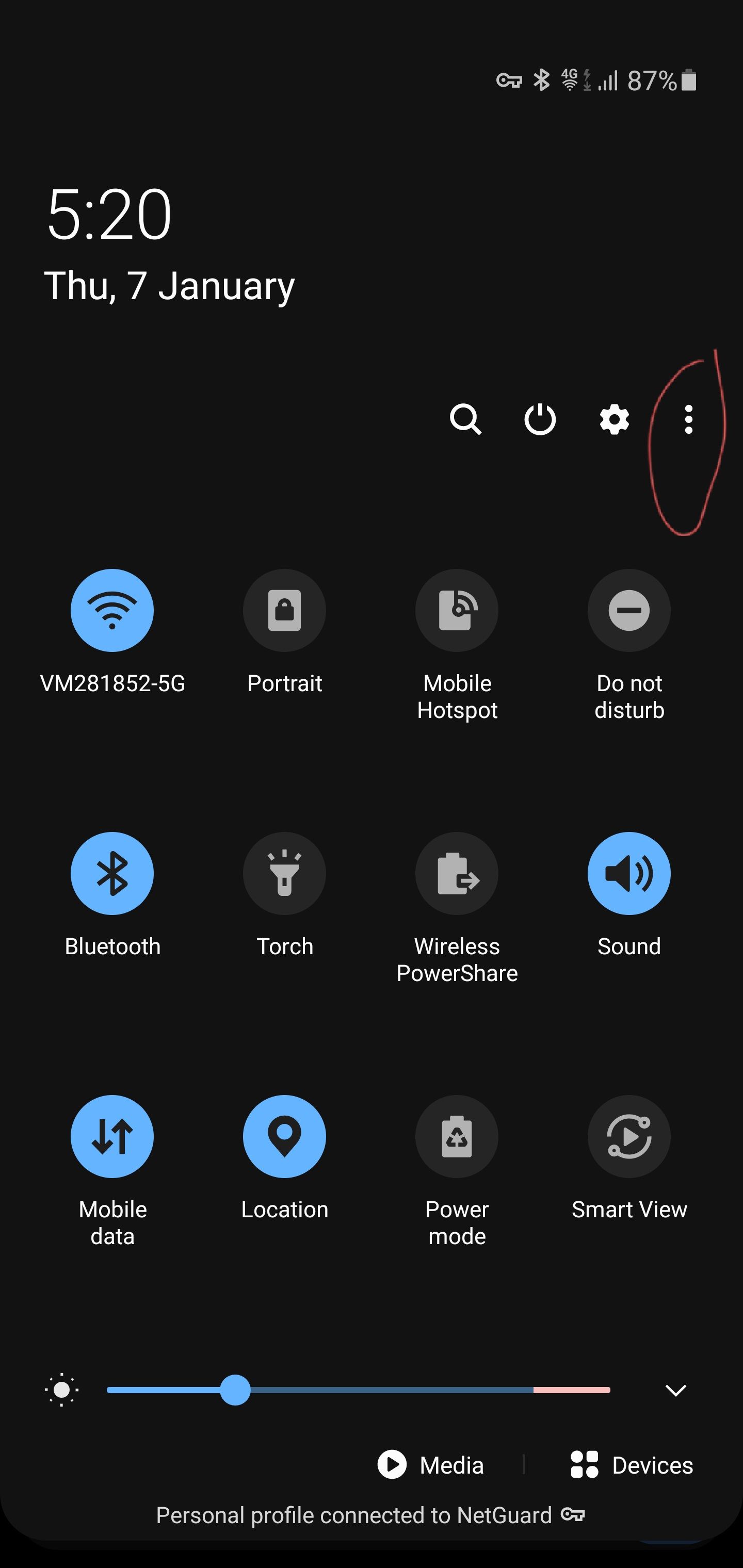Toggle Mobile Hotspot on
The width and height of the screenshot is (743, 1568).
457,611
